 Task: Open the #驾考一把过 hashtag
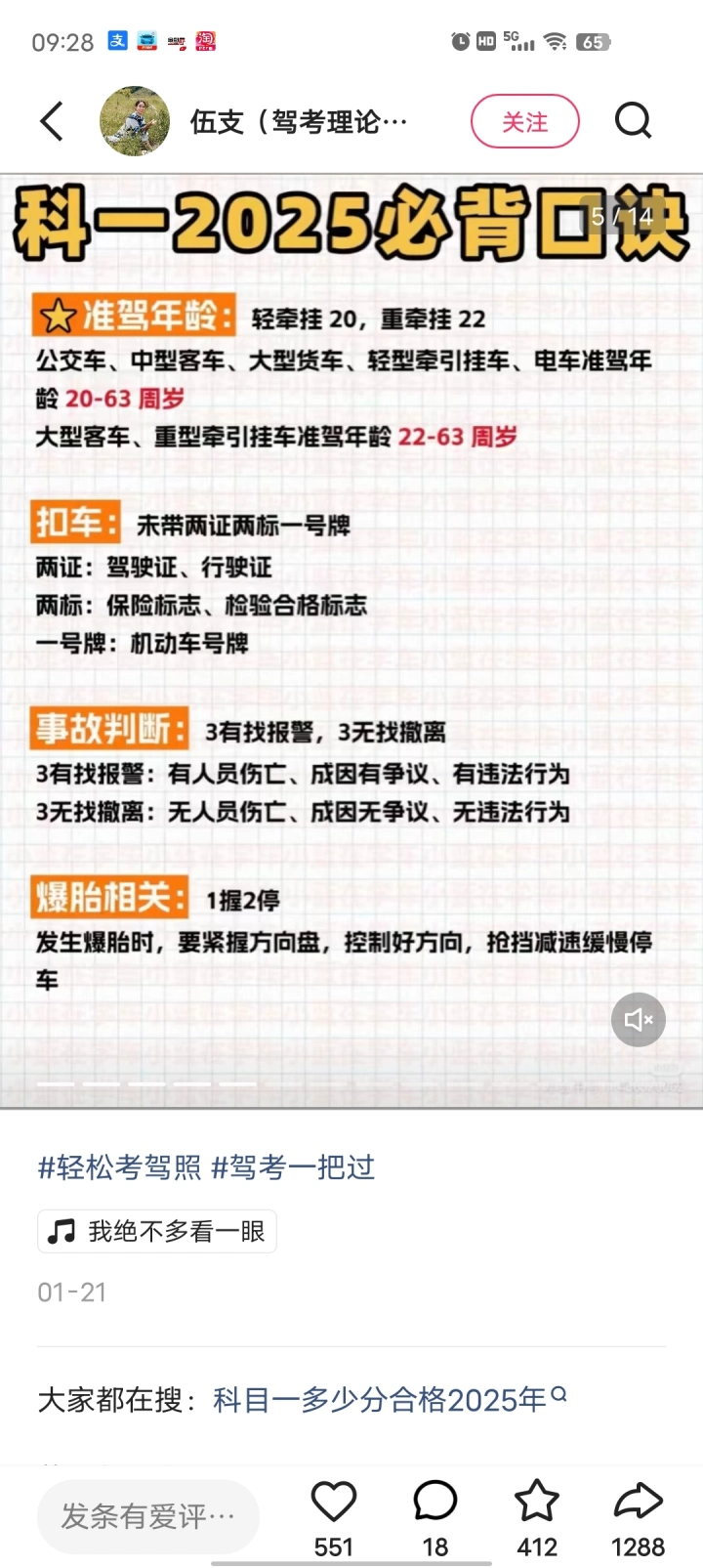pyautogui.click(x=293, y=1167)
